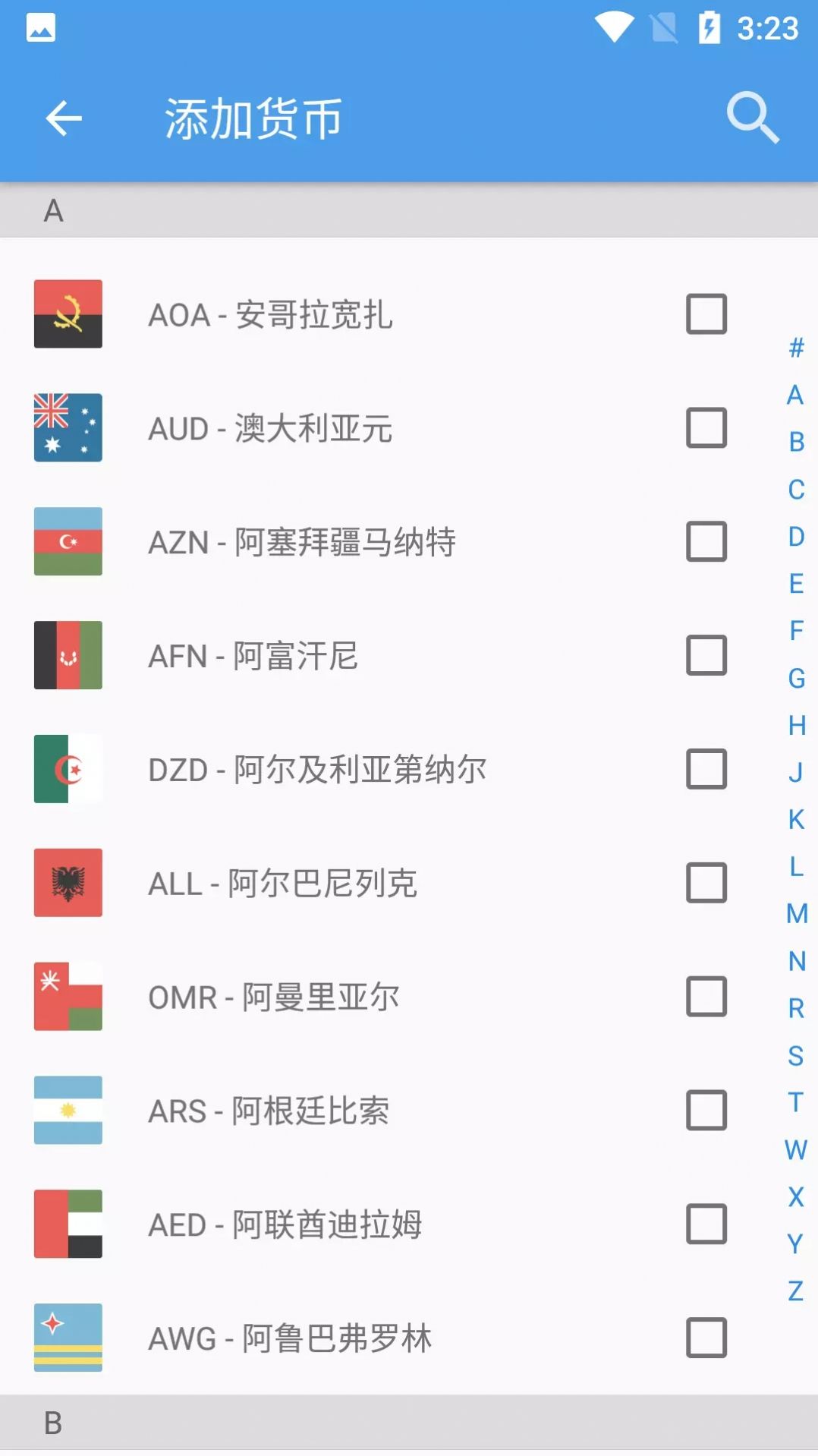
Task: Tap the UAE flag icon beside AED
Action: (x=68, y=1224)
